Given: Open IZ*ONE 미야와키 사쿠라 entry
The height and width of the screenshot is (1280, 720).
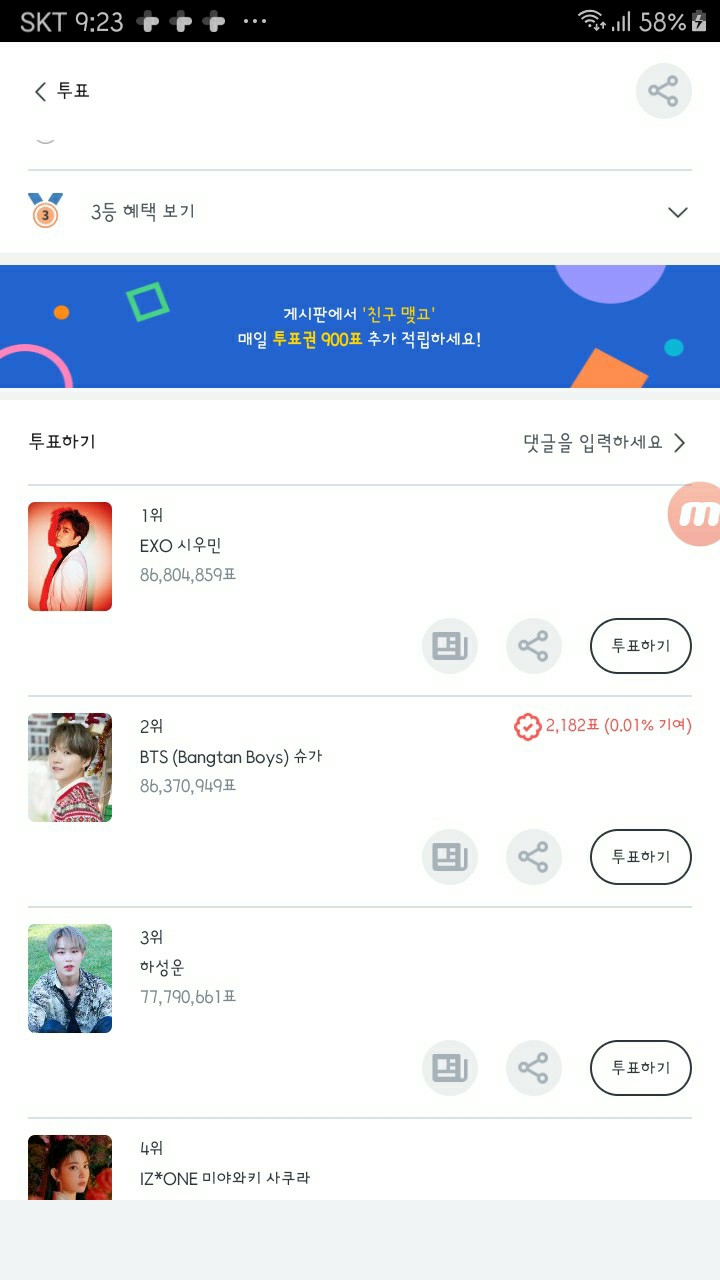Looking at the screenshot, I should click(x=225, y=1178).
